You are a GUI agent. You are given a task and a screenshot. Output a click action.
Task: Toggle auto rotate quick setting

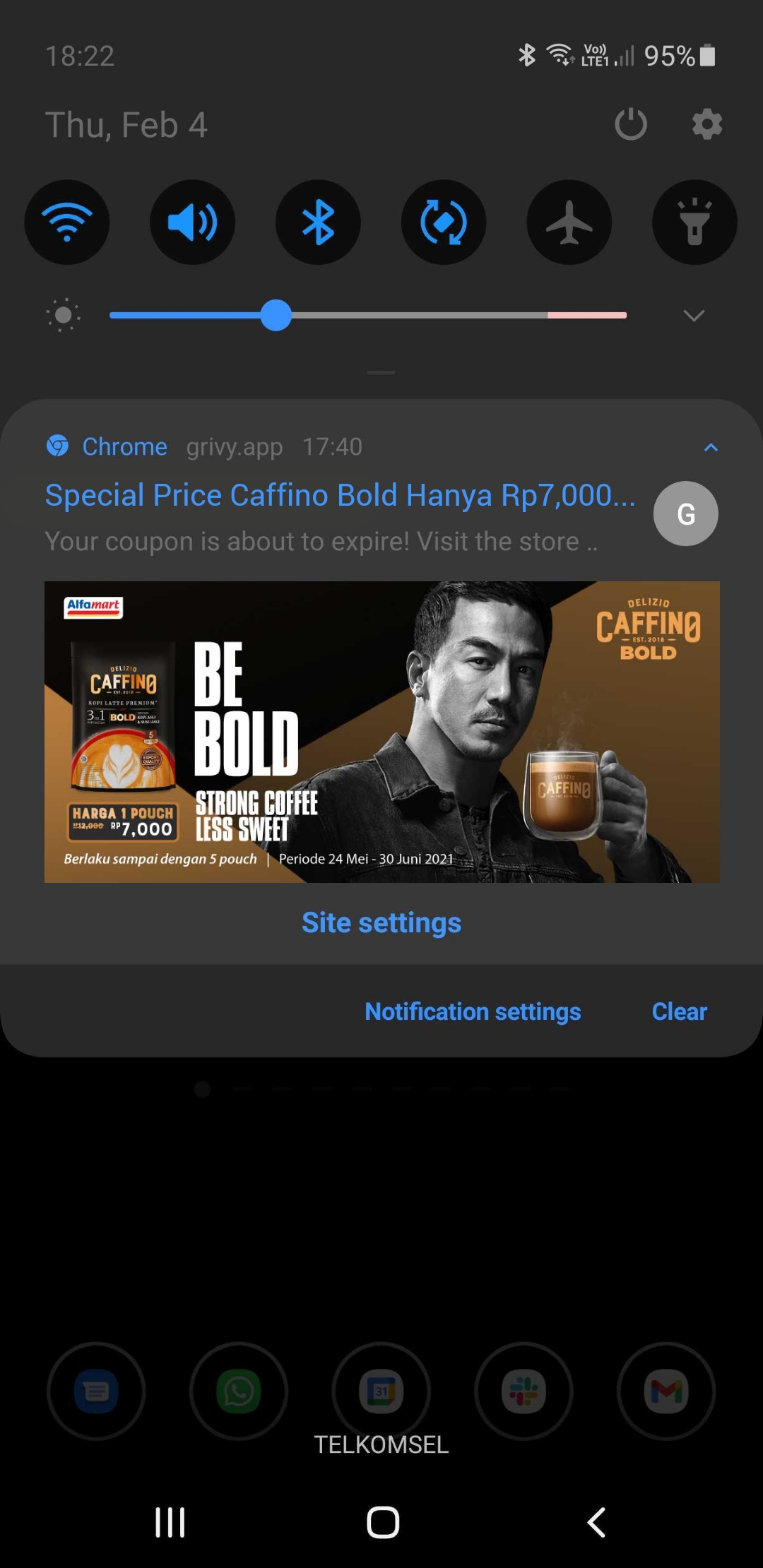[444, 222]
